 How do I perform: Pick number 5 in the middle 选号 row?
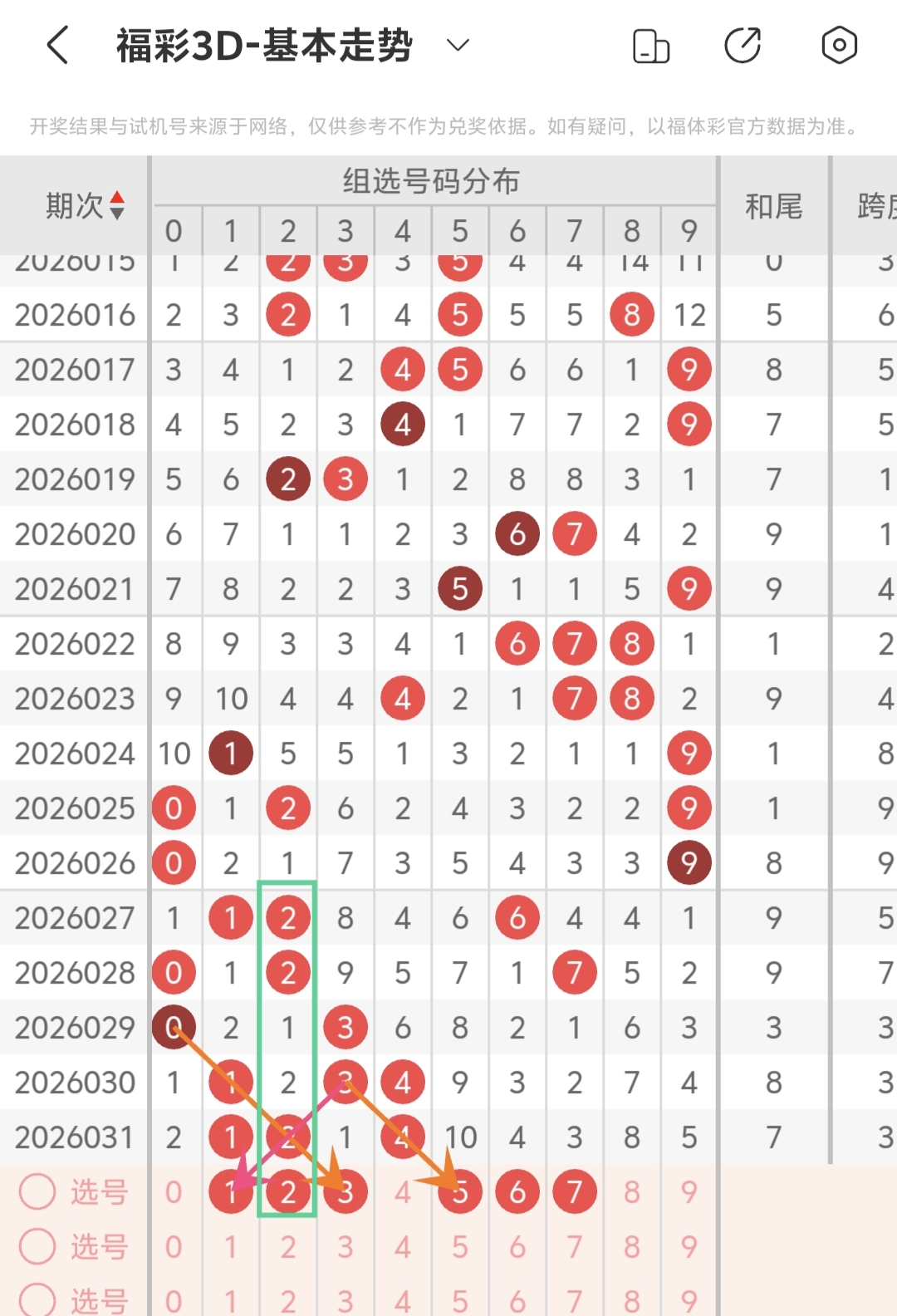[x=460, y=1247]
